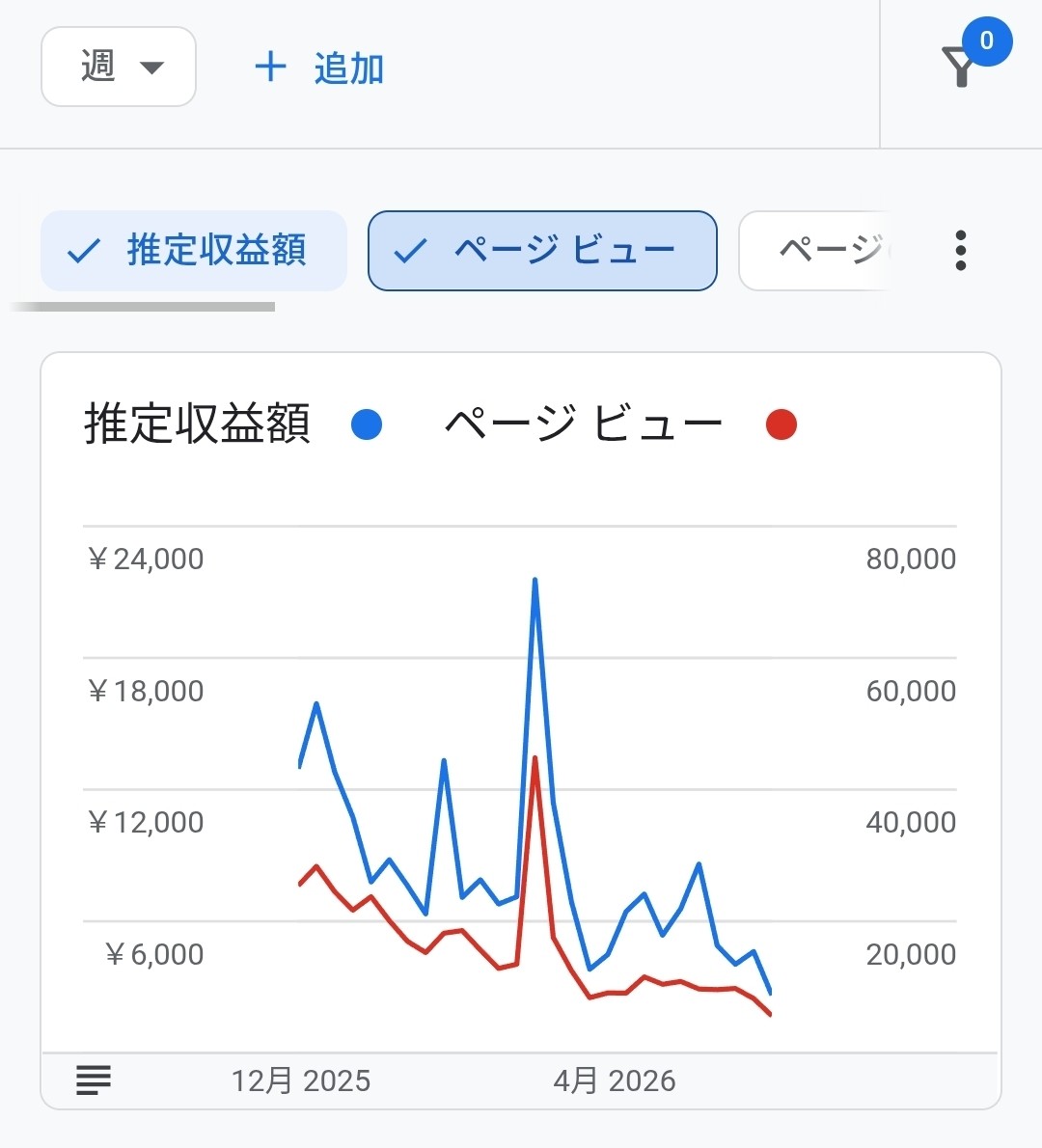Toggle the ページ ビュー metric chip

[542, 251]
